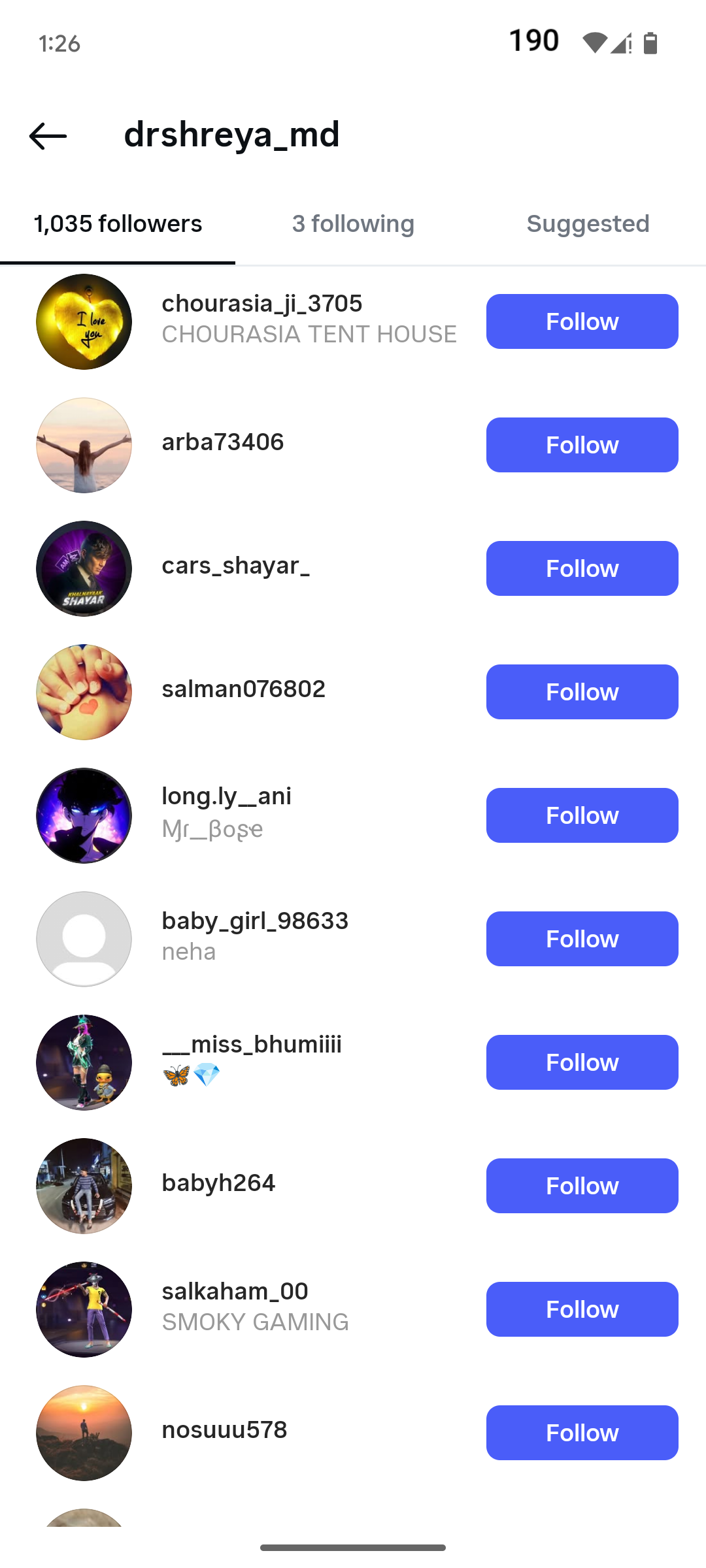
Task: Follow chourasia_ji_3705
Action: coord(582,321)
